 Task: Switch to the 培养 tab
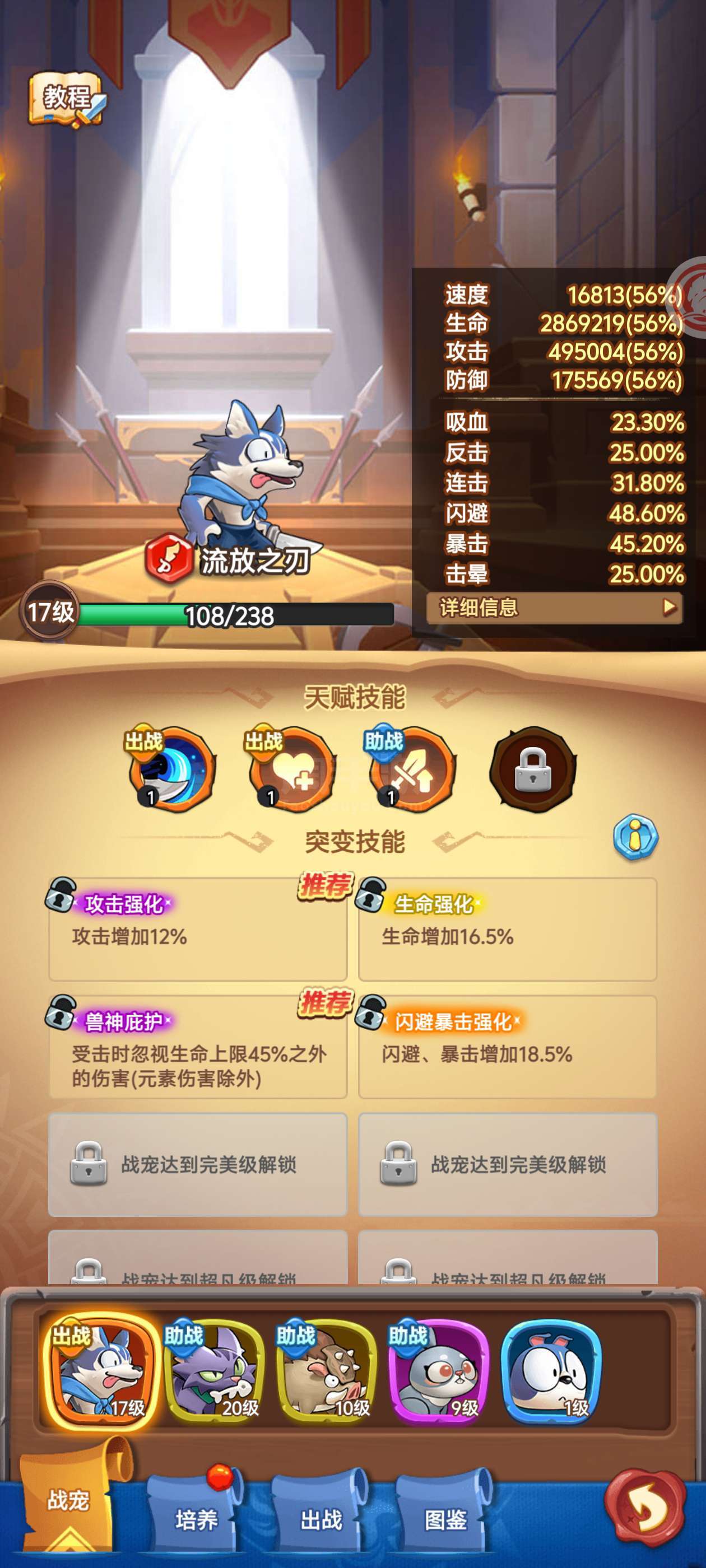coord(196,1520)
